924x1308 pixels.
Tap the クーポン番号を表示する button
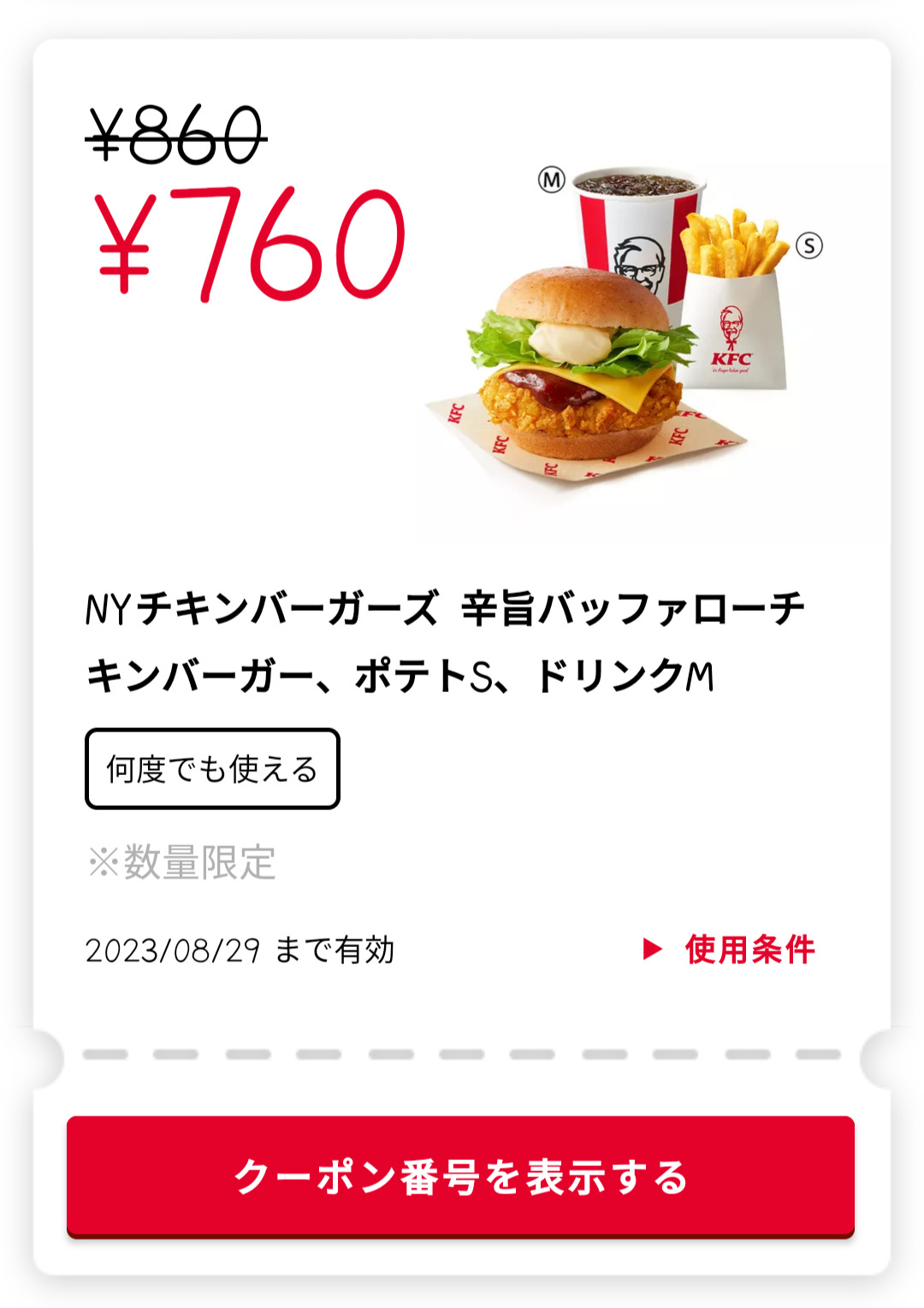click(x=461, y=1175)
